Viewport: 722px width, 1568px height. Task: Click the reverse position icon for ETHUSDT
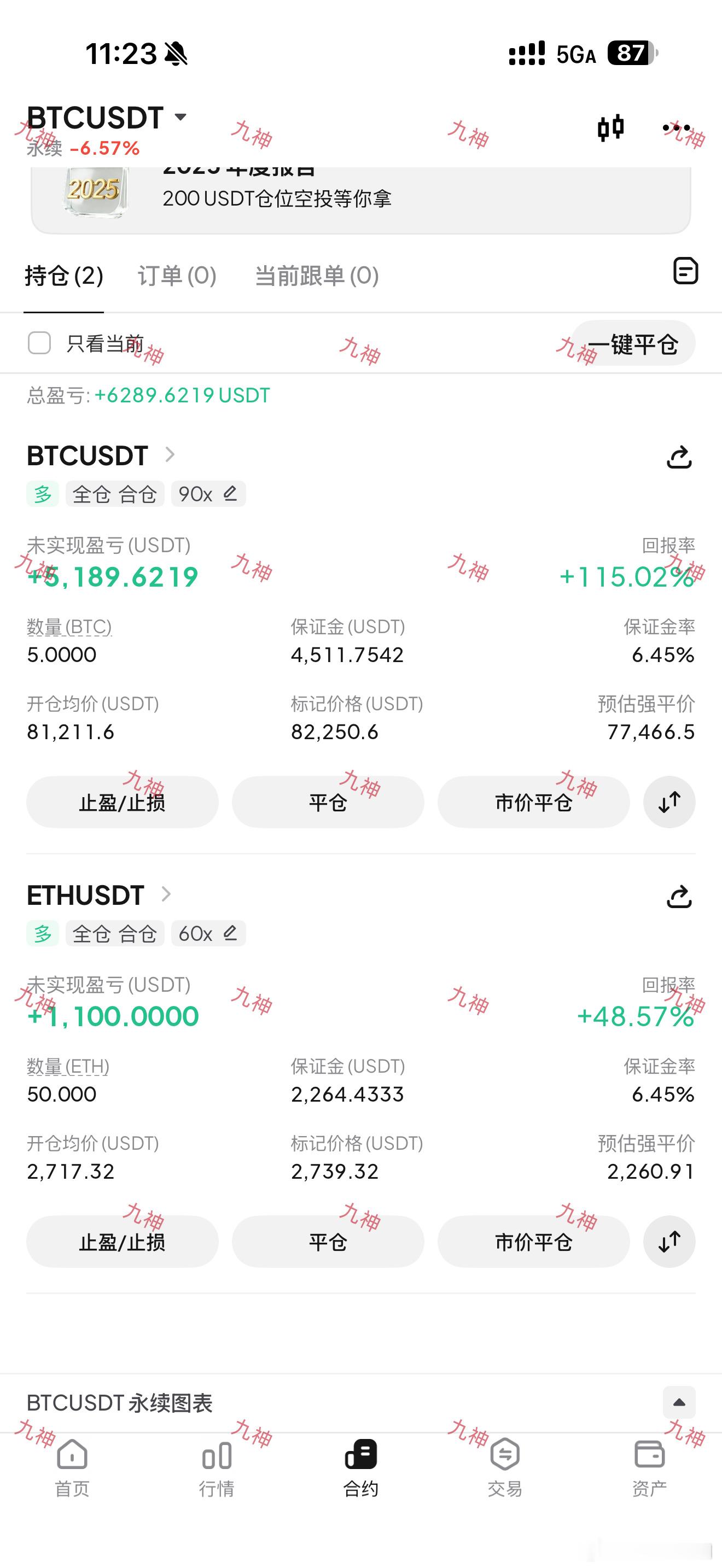669,1242
